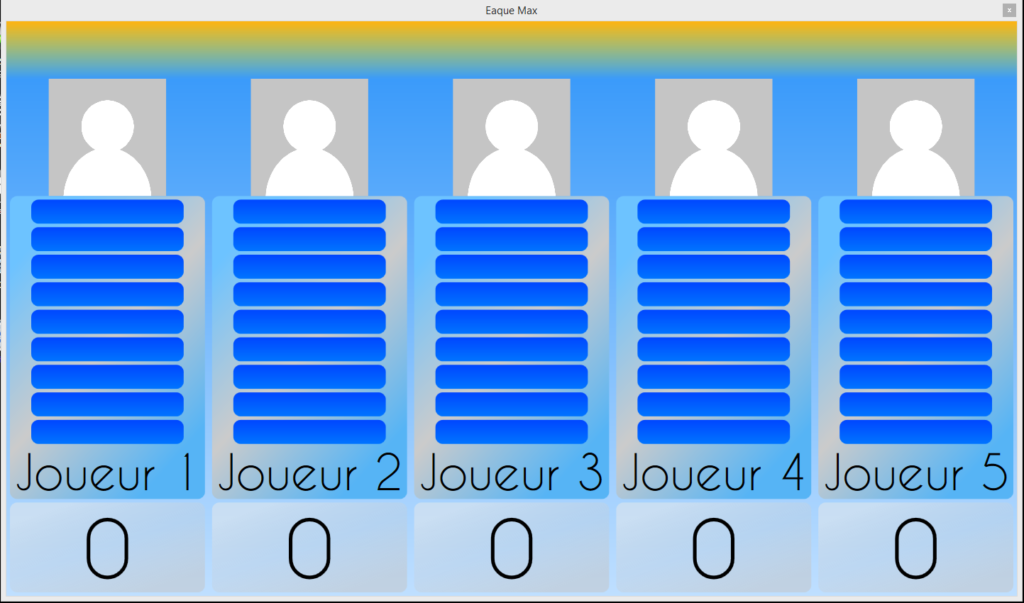Tap the score box under Joueur 3
This screenshot has width=1024, height=603.
(511, 548)
